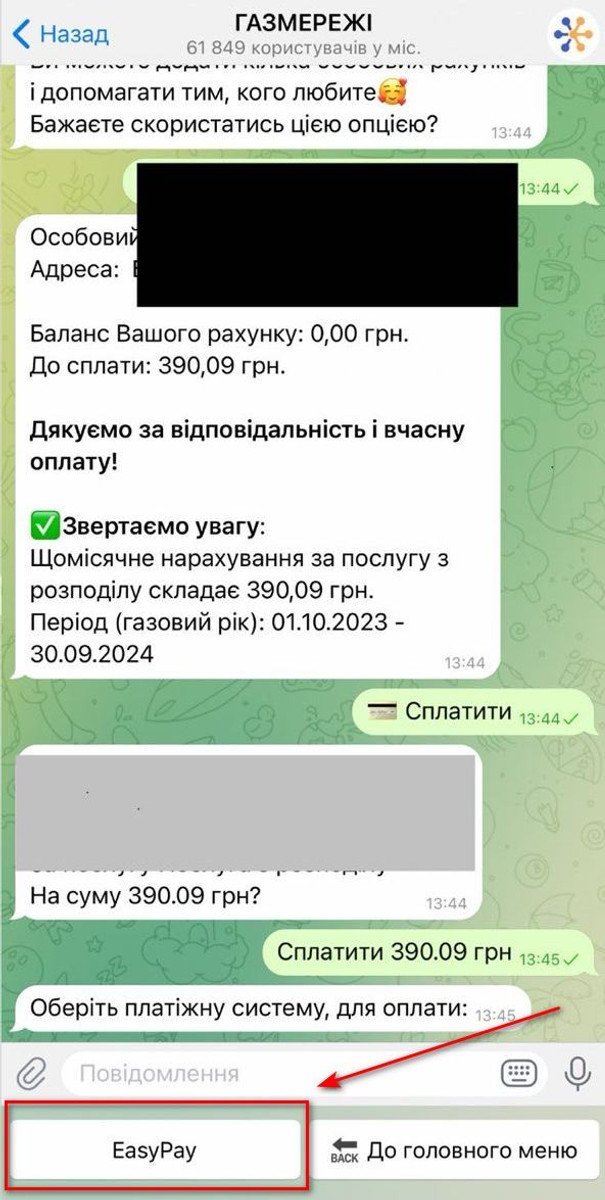605x1200 pixels.
Task: Tap the attach paperclip icon
Action: (31, 1075)
